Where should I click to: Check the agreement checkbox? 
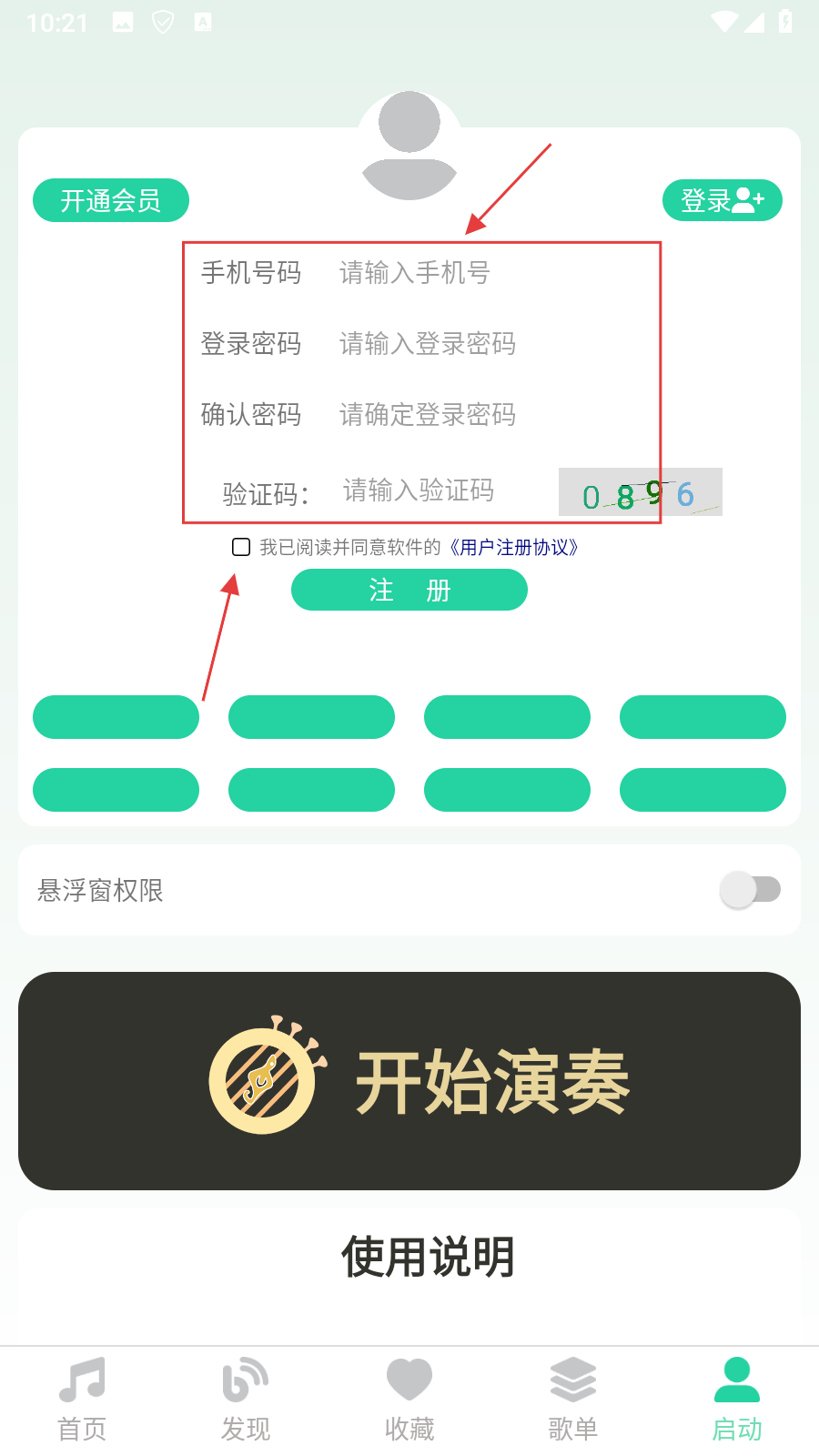click(x=241, y=547)
